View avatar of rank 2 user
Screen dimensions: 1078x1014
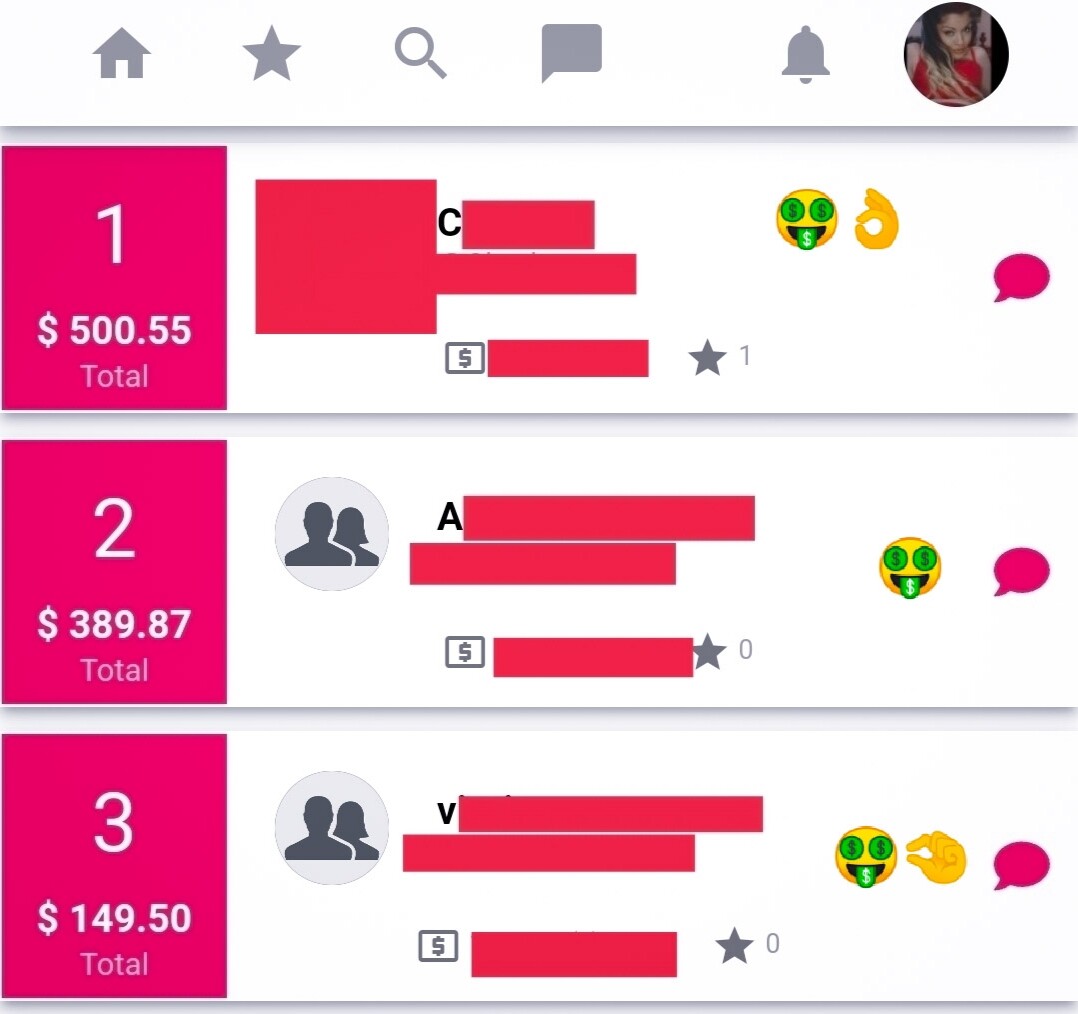click(331, 534)
